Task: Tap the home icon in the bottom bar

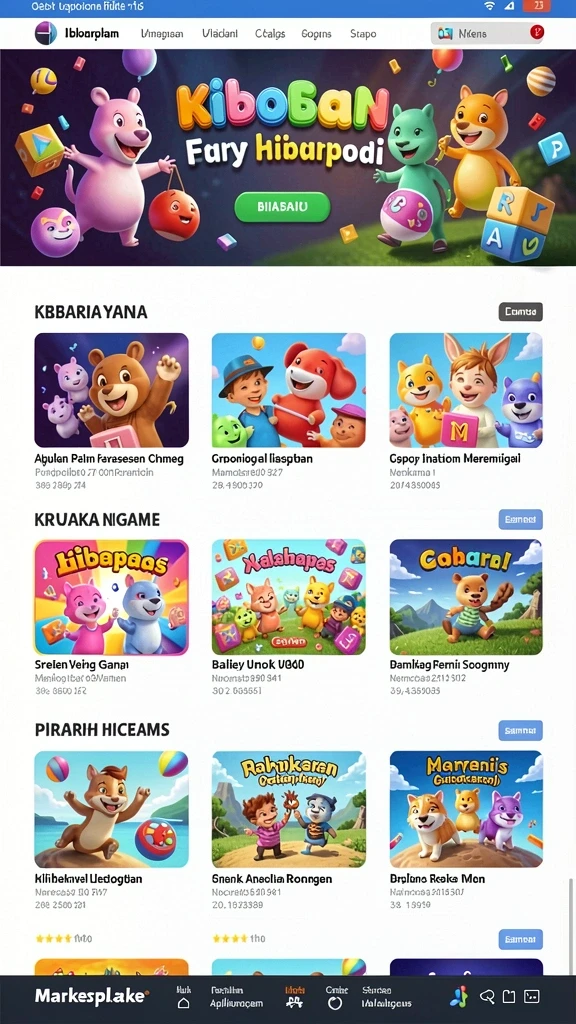Action: tap(184, 1003)
